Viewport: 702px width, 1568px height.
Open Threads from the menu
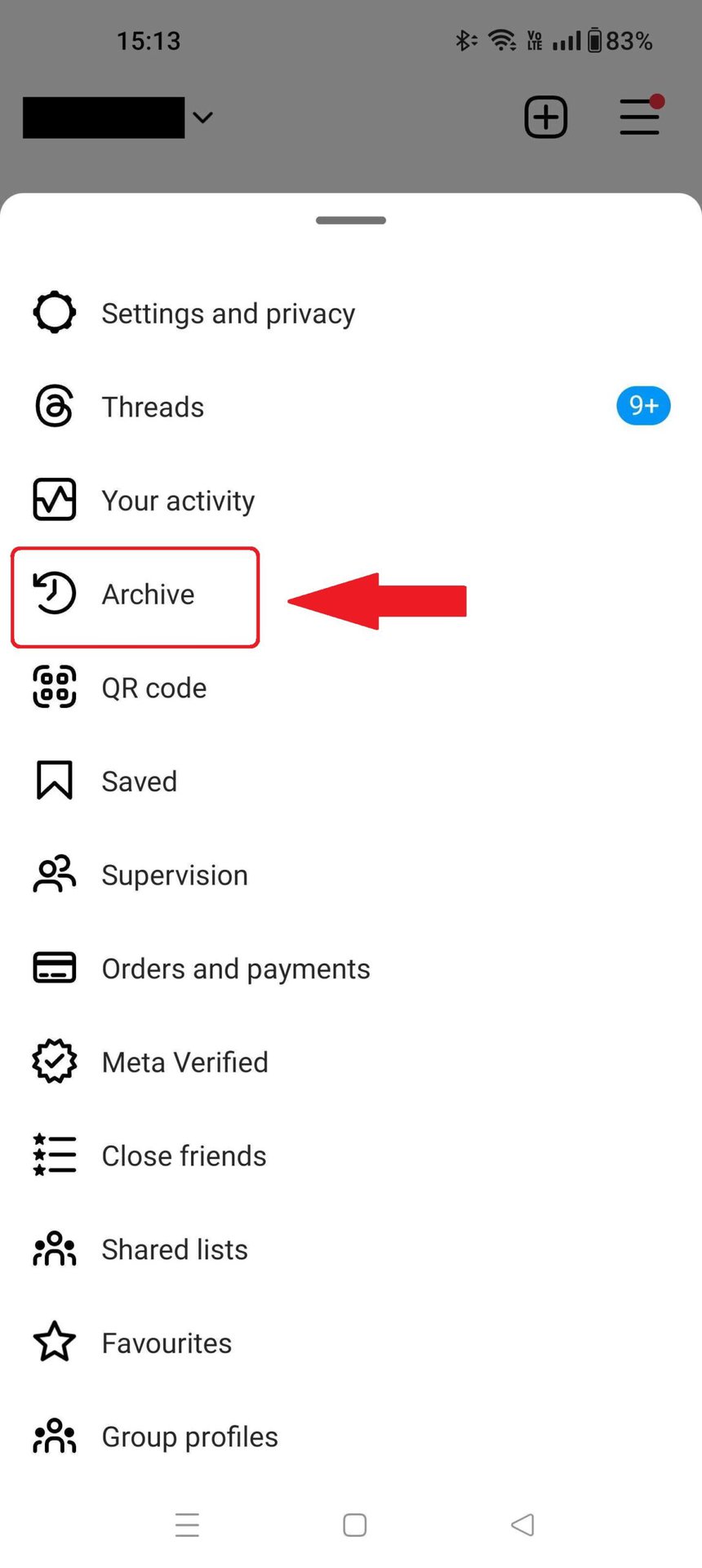point(153,407)
